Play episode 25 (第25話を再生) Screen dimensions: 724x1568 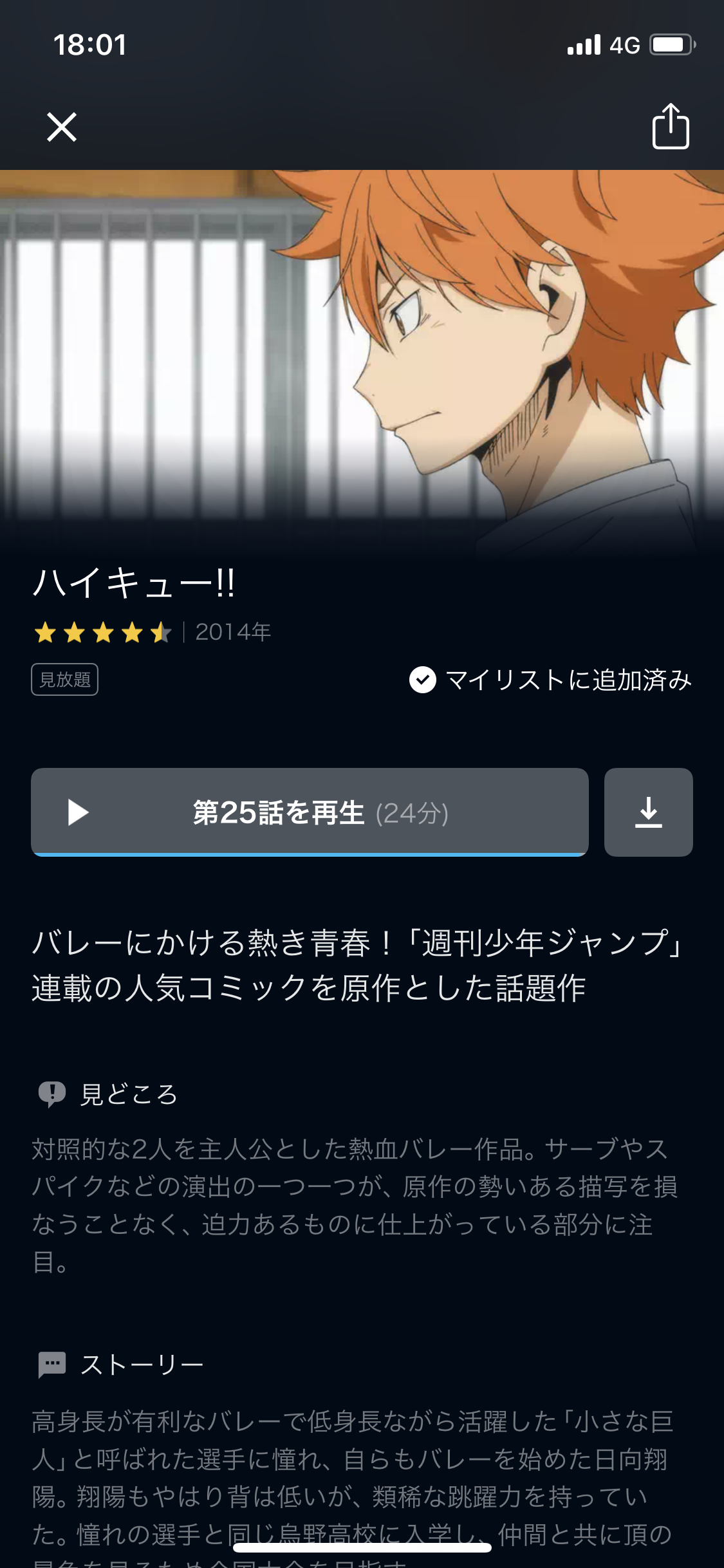pyautogui.click(x=310, y=812)
